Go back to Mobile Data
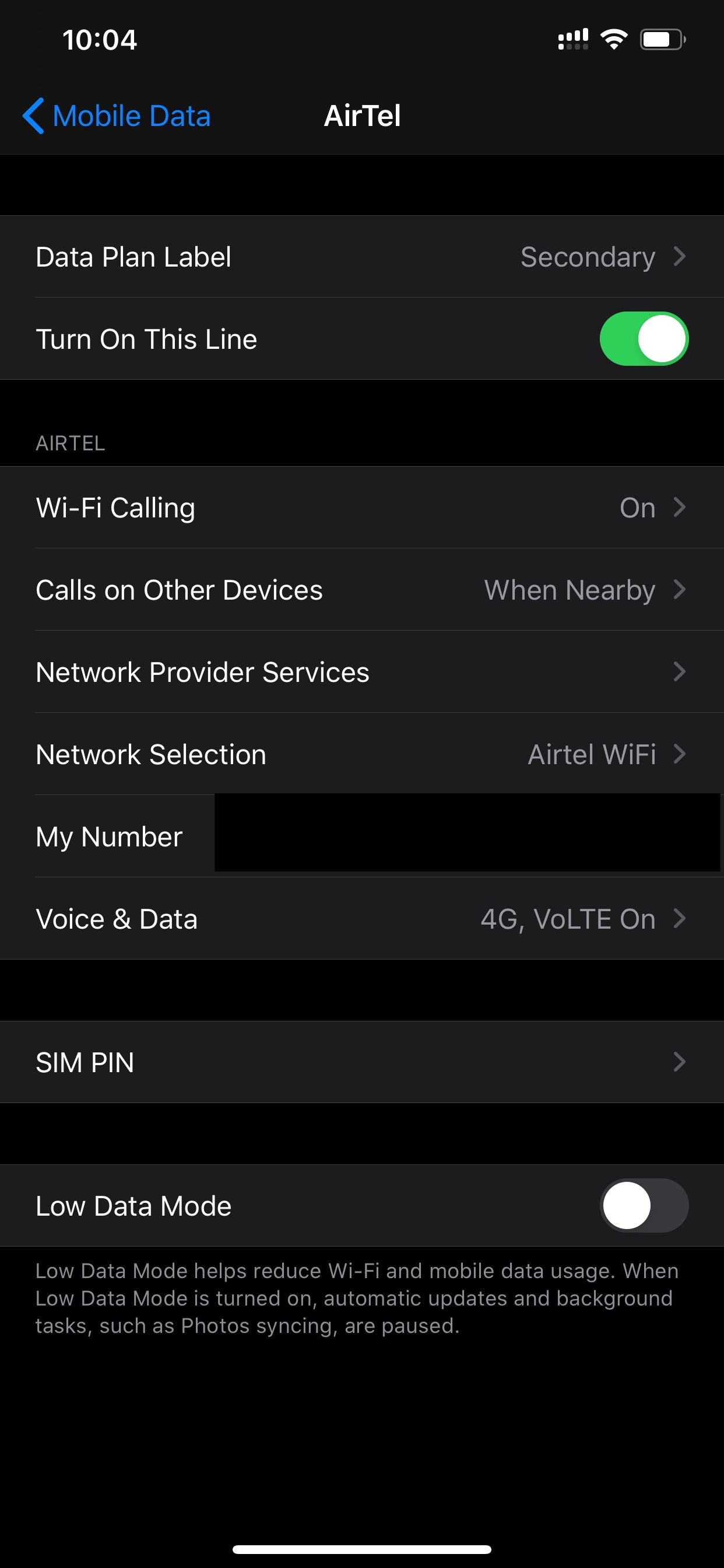Screen dimensions: 724x1568 [x=117, y=116]
